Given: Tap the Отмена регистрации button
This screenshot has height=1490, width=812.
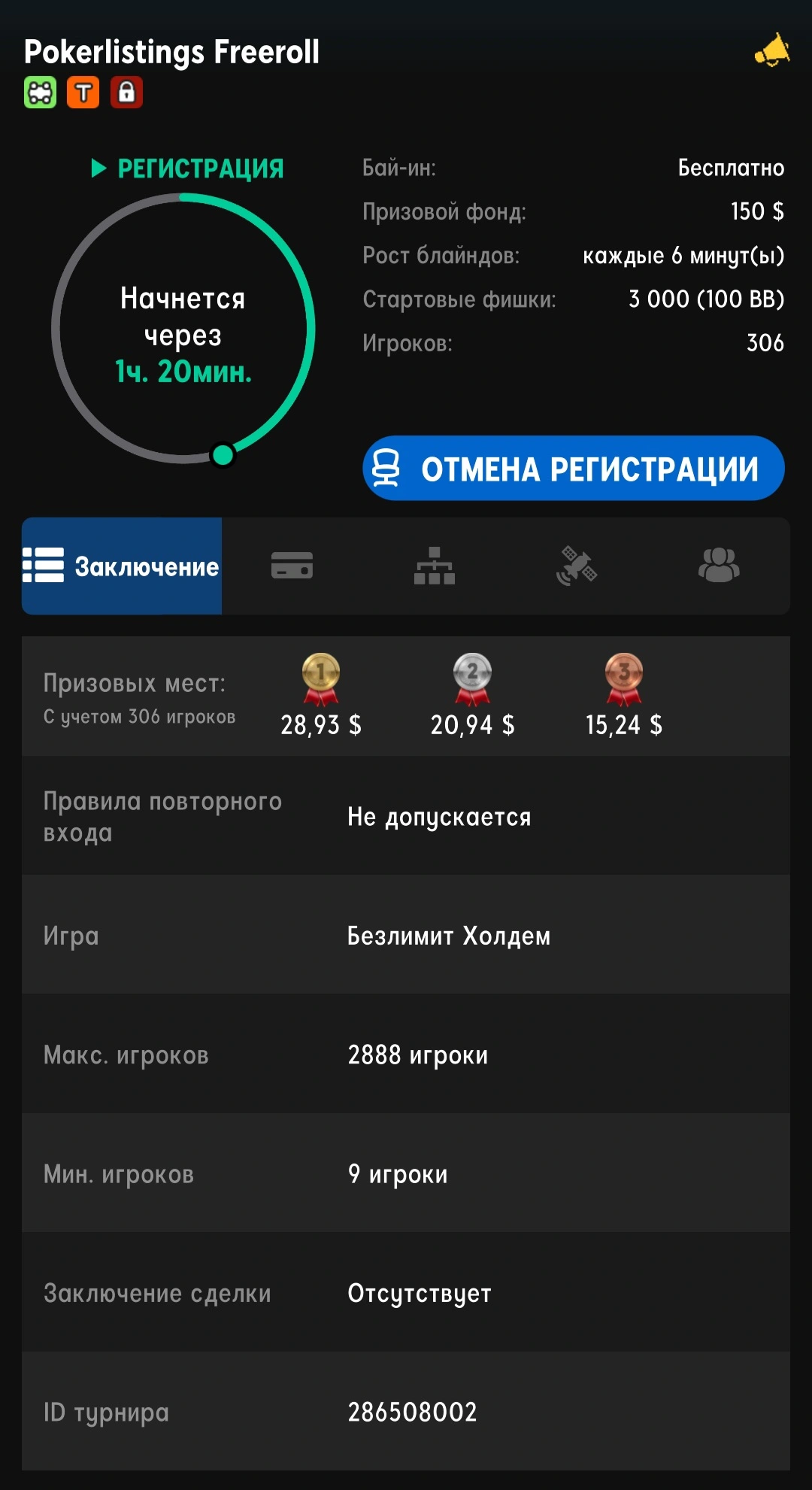Looking at the screenshot, I should pyautogui.click(x=573, y=469).
